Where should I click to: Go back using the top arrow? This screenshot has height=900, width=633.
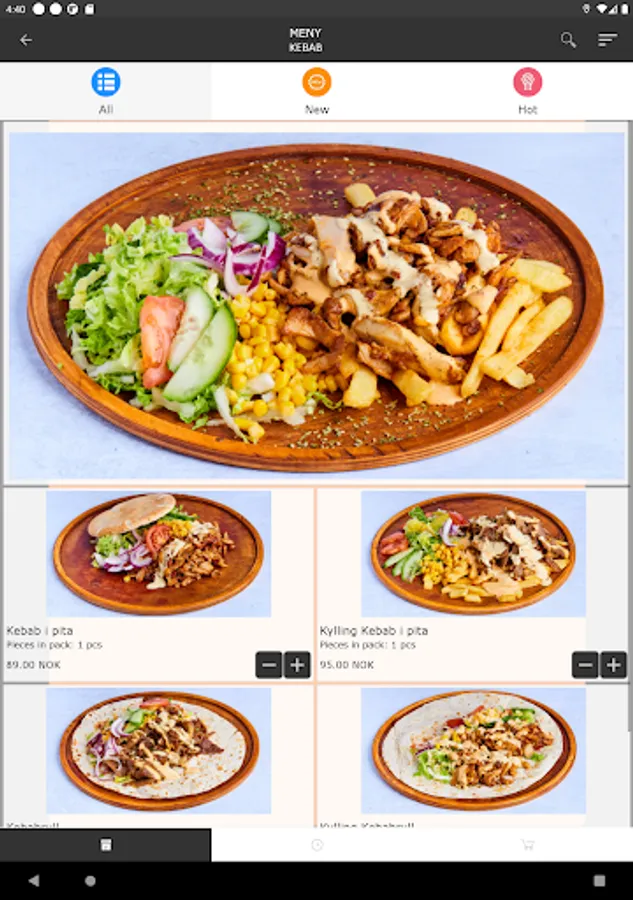point(26,40)
